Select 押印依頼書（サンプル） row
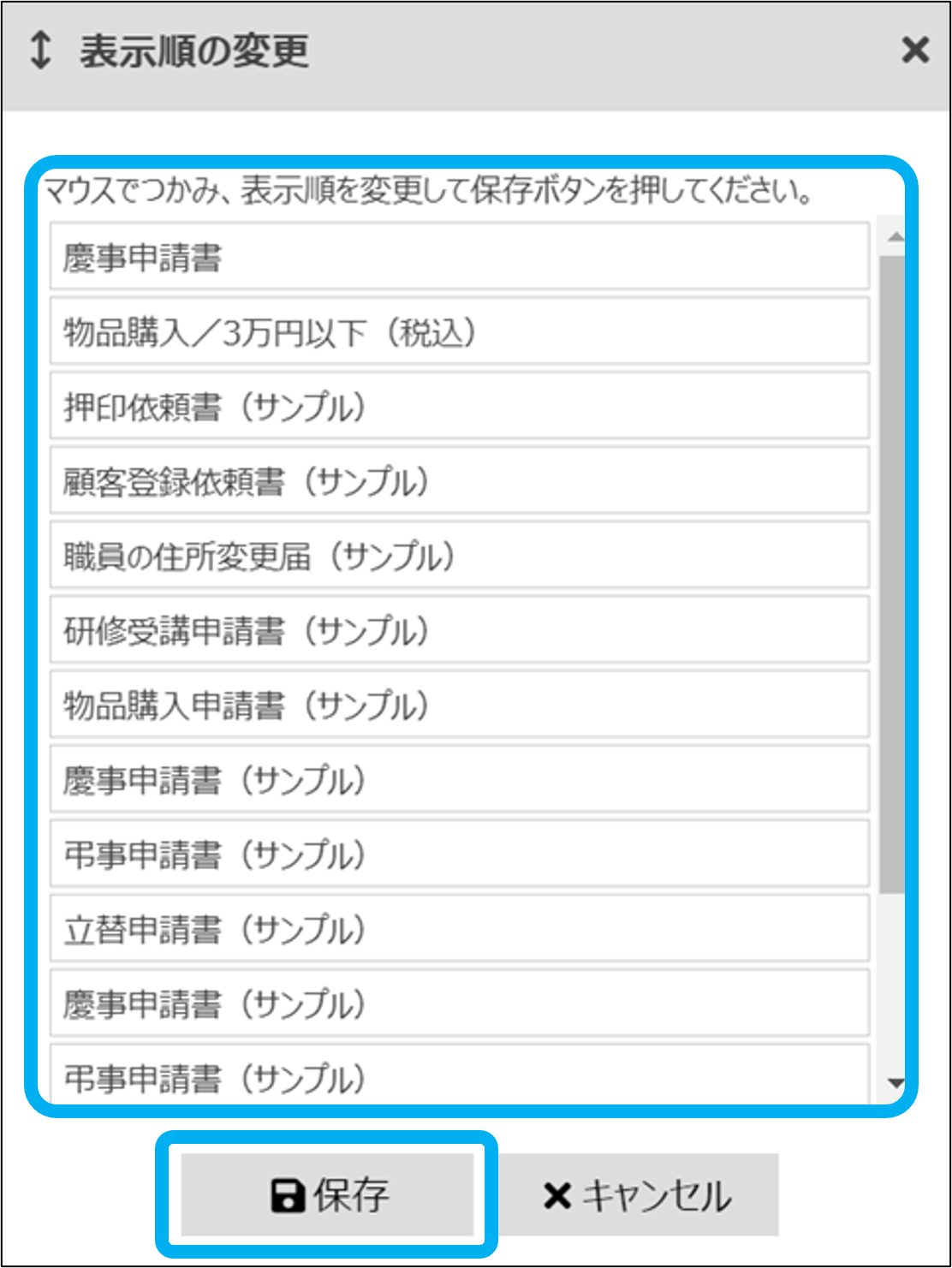Screen dimensions: 952x1268 (x=460, y=406)
